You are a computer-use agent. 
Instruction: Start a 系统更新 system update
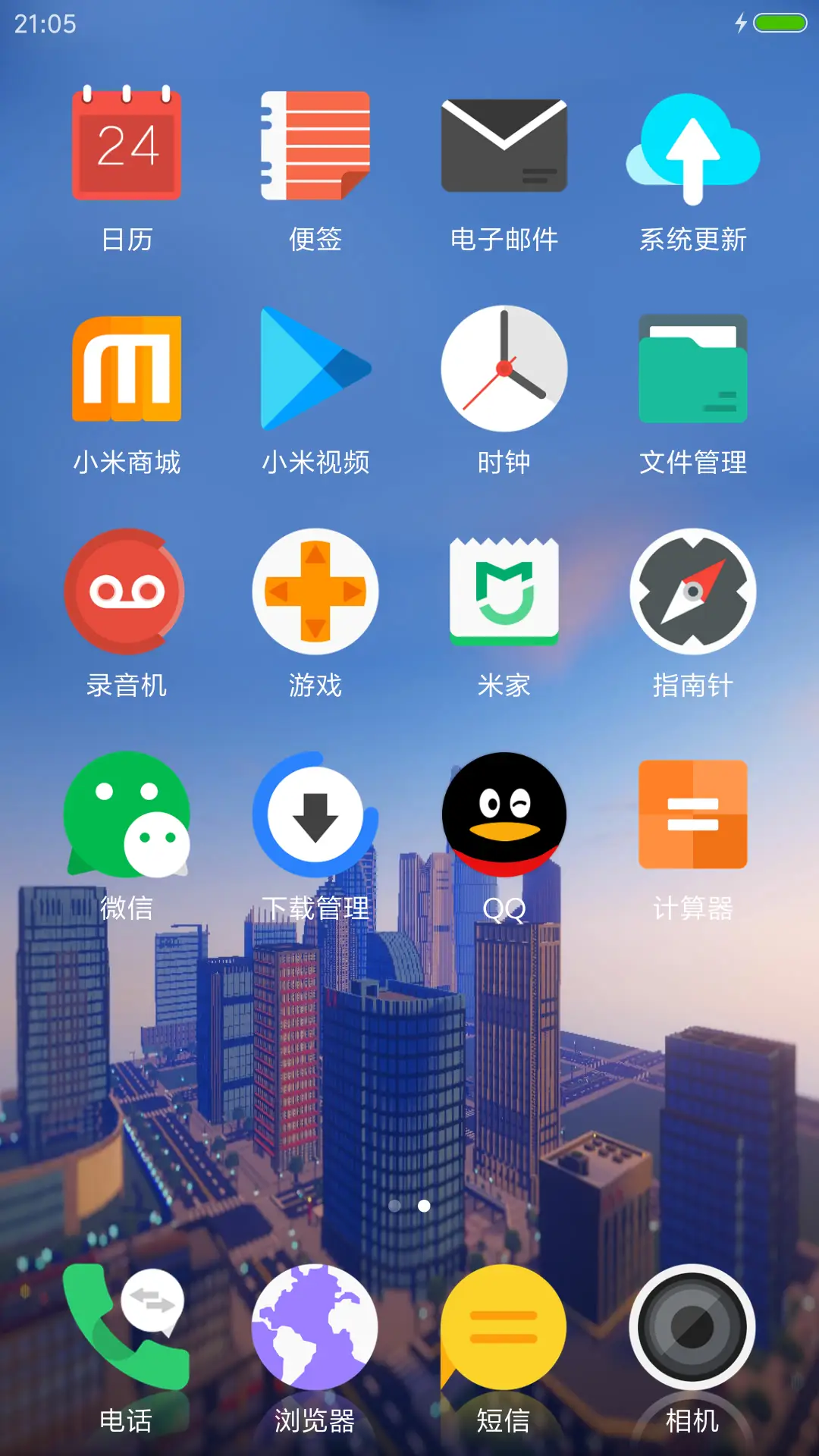click(x=692, y=144)
